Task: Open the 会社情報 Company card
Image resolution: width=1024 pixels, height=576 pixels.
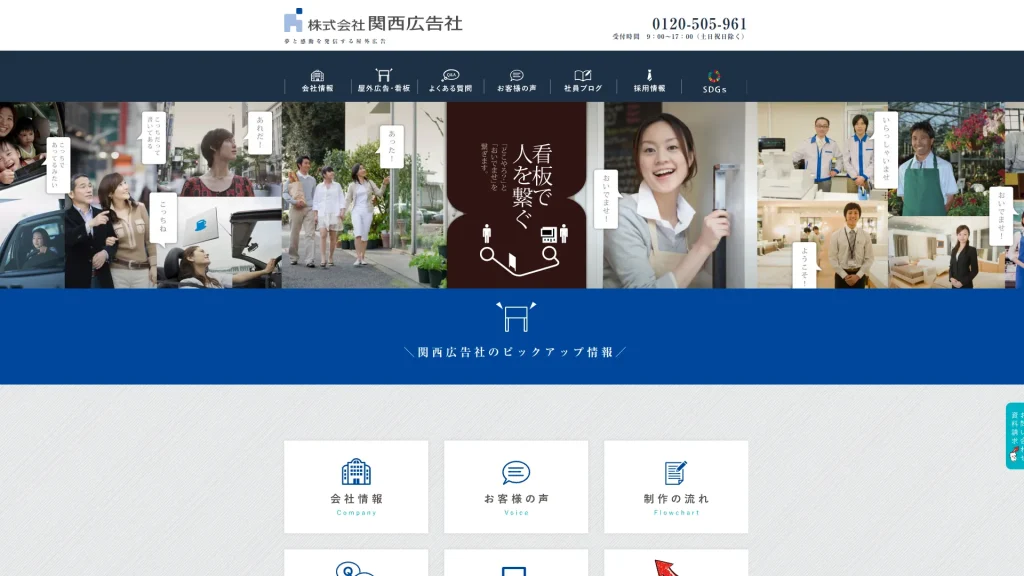Action: 356,486
